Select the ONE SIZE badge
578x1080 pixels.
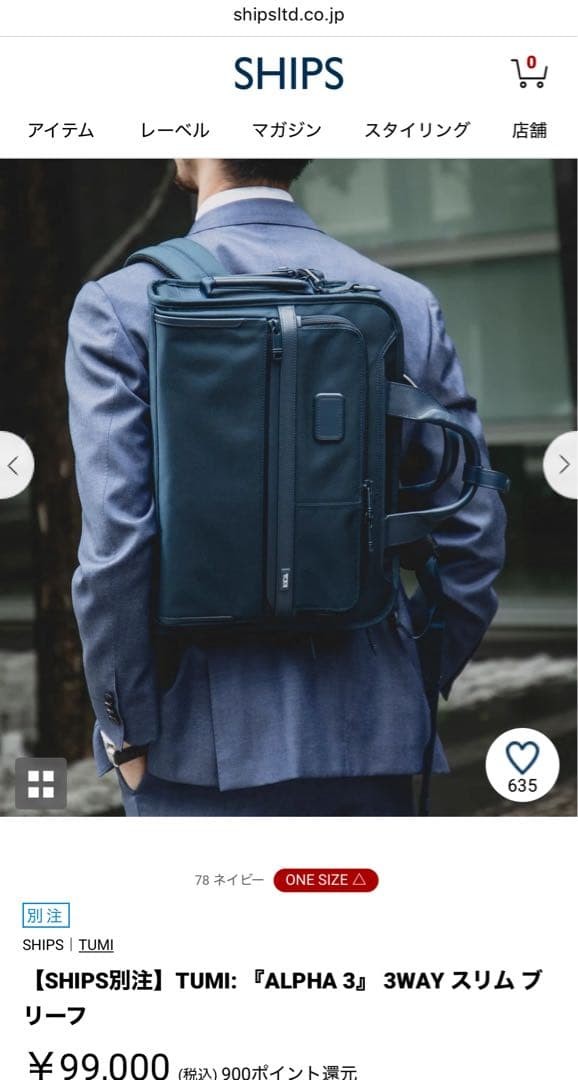pyautogui.click(x=326, y=880)
